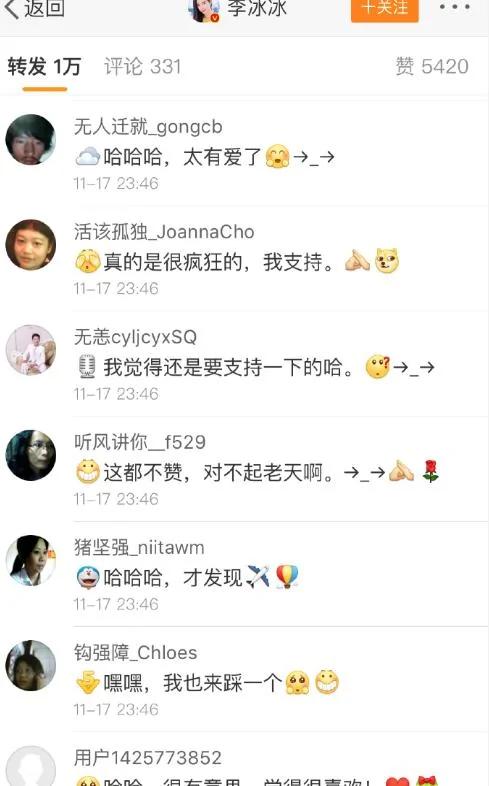Open the avatar of 无人迁就_gongcb
This screenshot has width=489, height=786.
click(30, 140)
